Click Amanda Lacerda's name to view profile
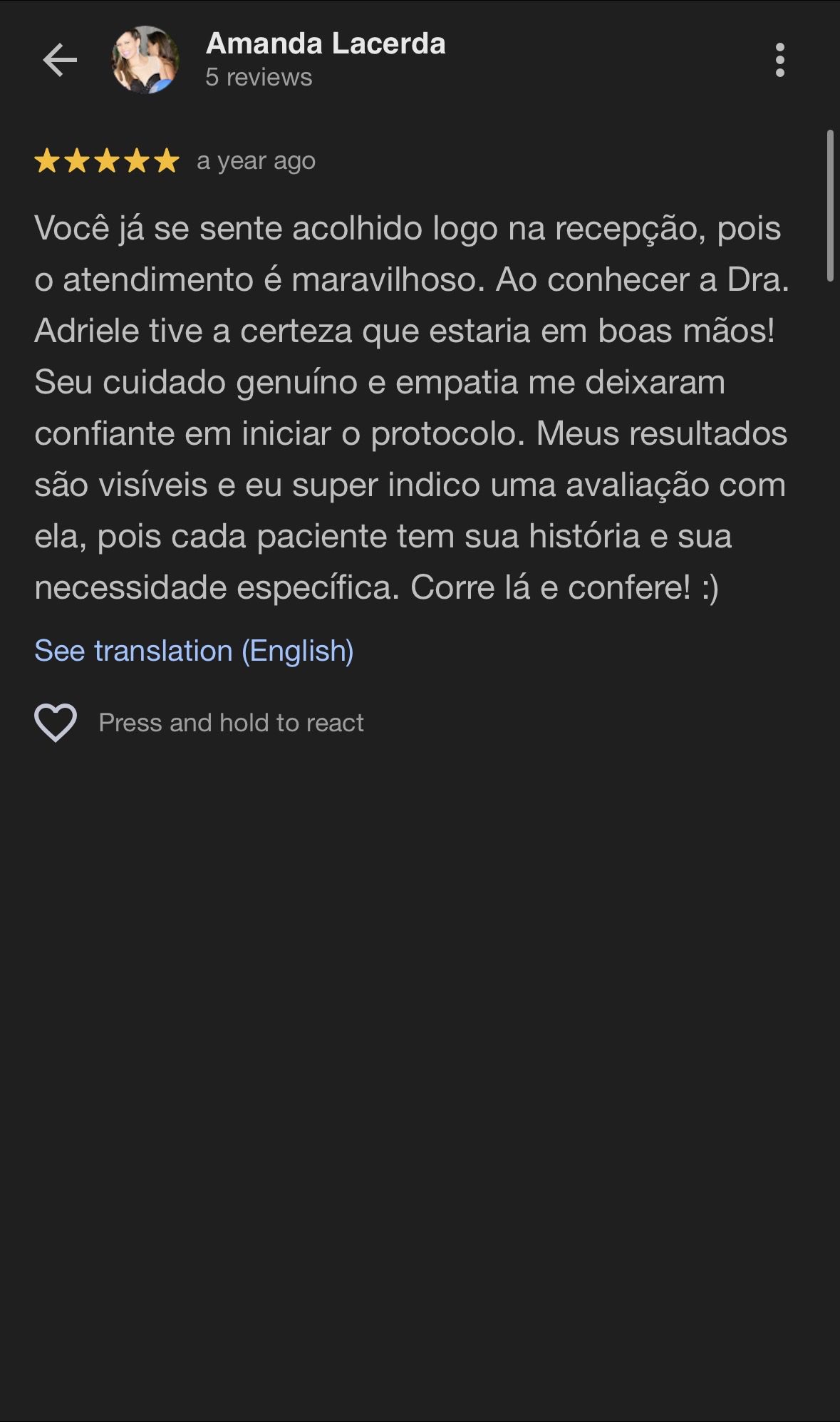 (x=325, y=43)
